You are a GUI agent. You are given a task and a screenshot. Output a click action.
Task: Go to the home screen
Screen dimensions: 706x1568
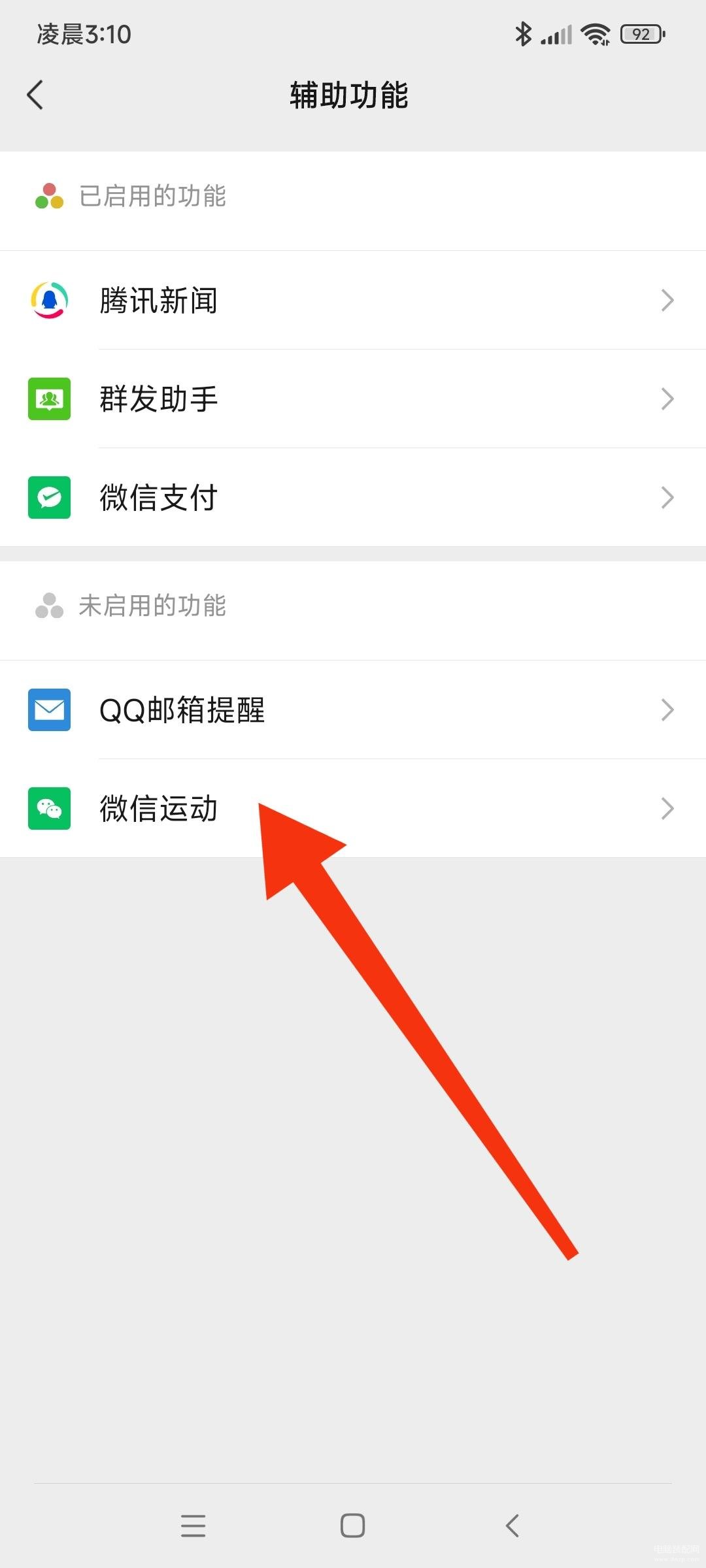[x=353, y=1526]
